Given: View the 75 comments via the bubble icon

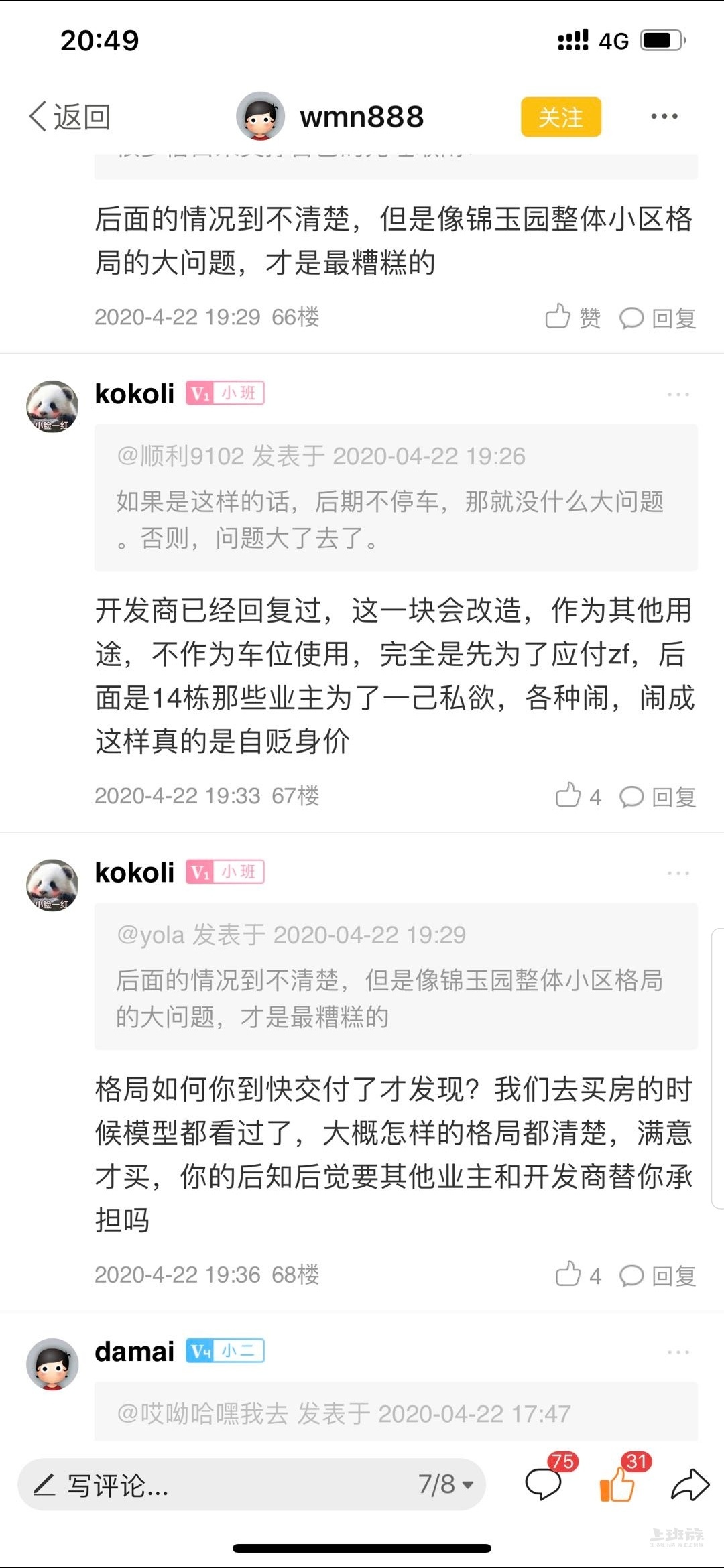Looking at the screenshot, I should [x=544, y=1484].
